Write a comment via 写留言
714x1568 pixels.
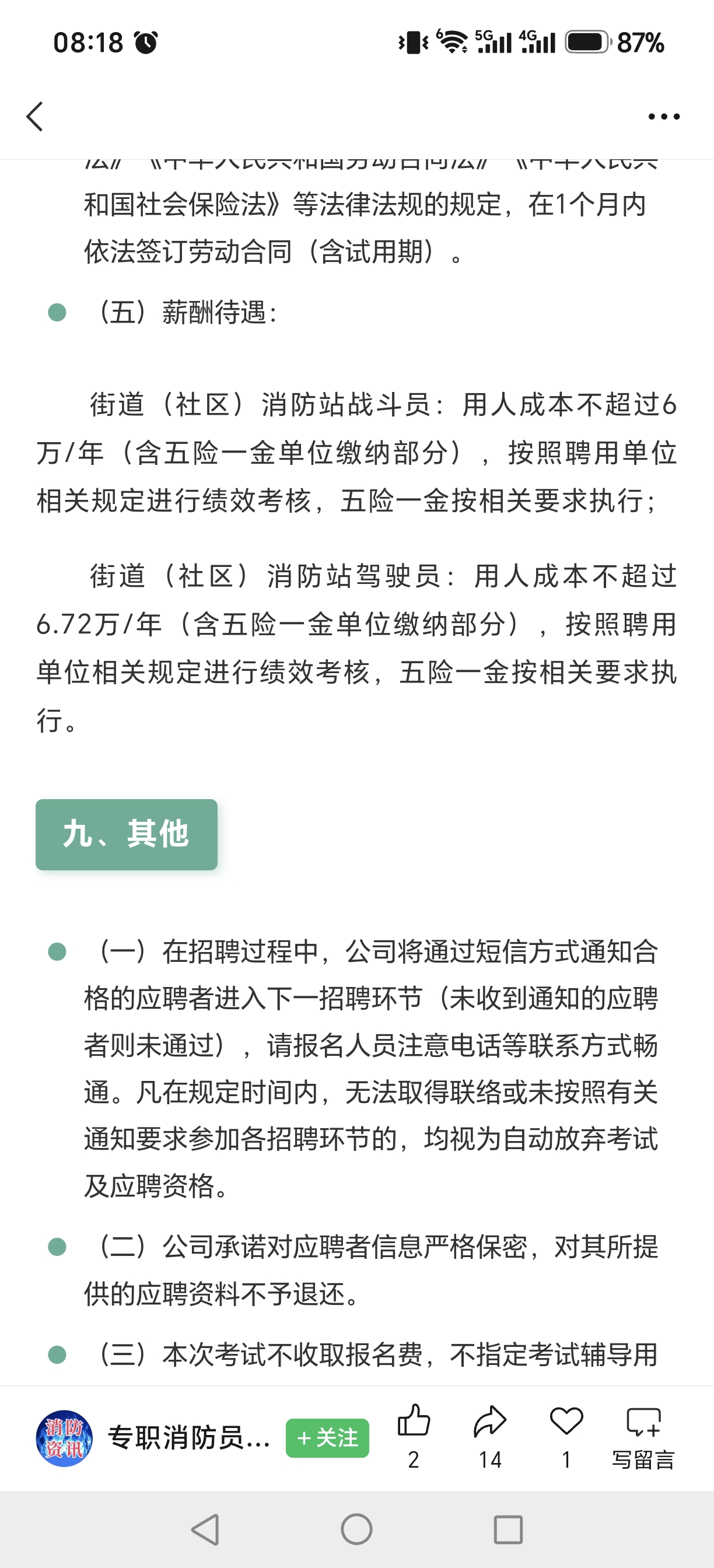tap(643, 1438)
